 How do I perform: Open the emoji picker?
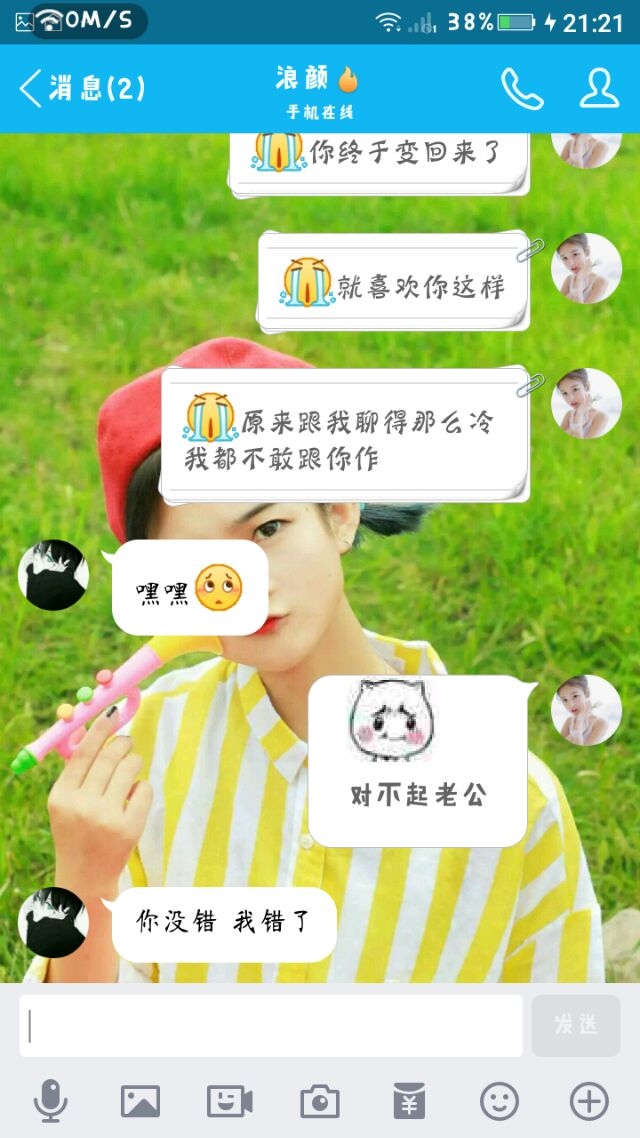click(x=499, y=1101)
